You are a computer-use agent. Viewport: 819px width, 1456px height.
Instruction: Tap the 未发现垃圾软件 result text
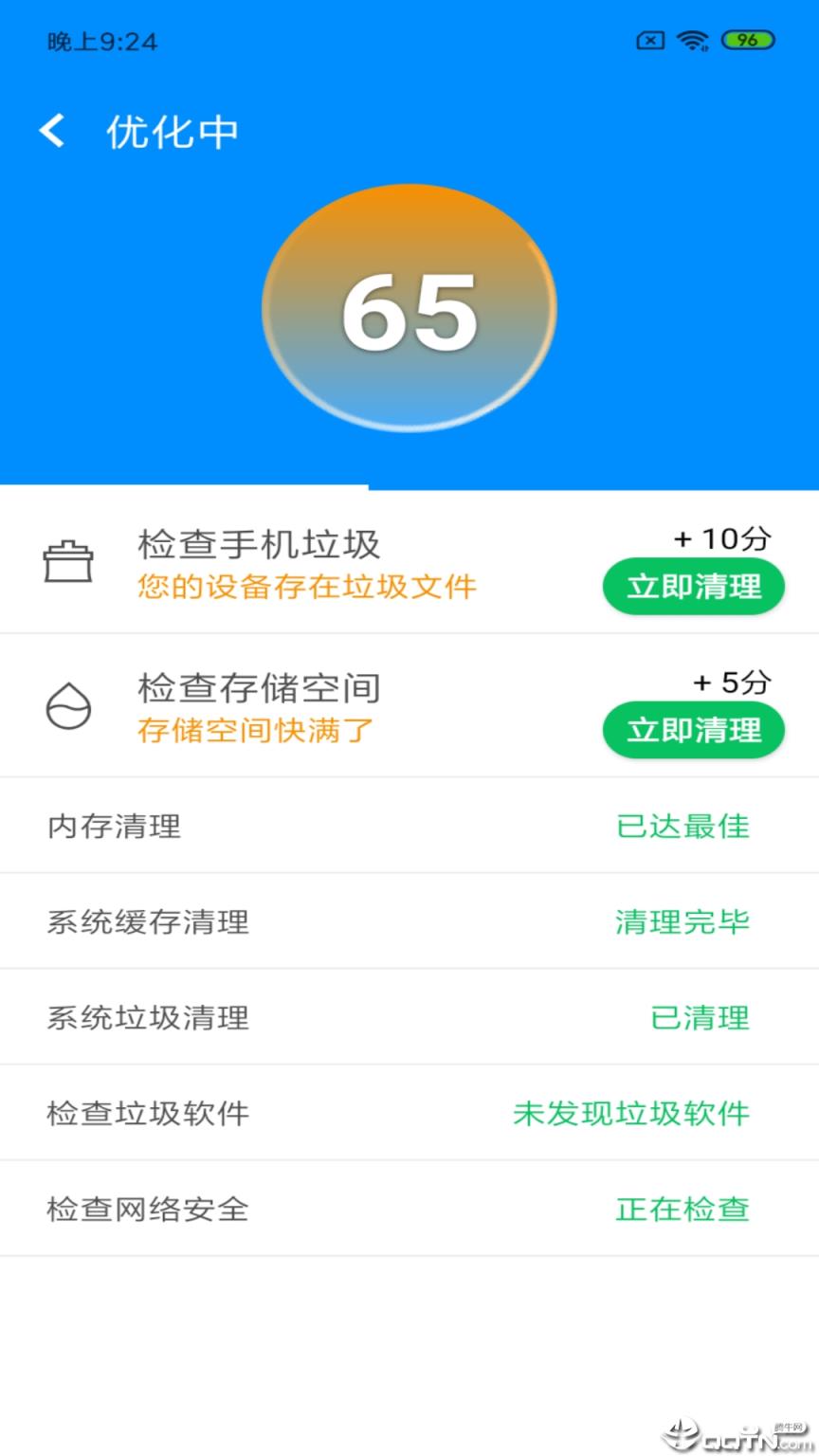[x=630, y=1113]
